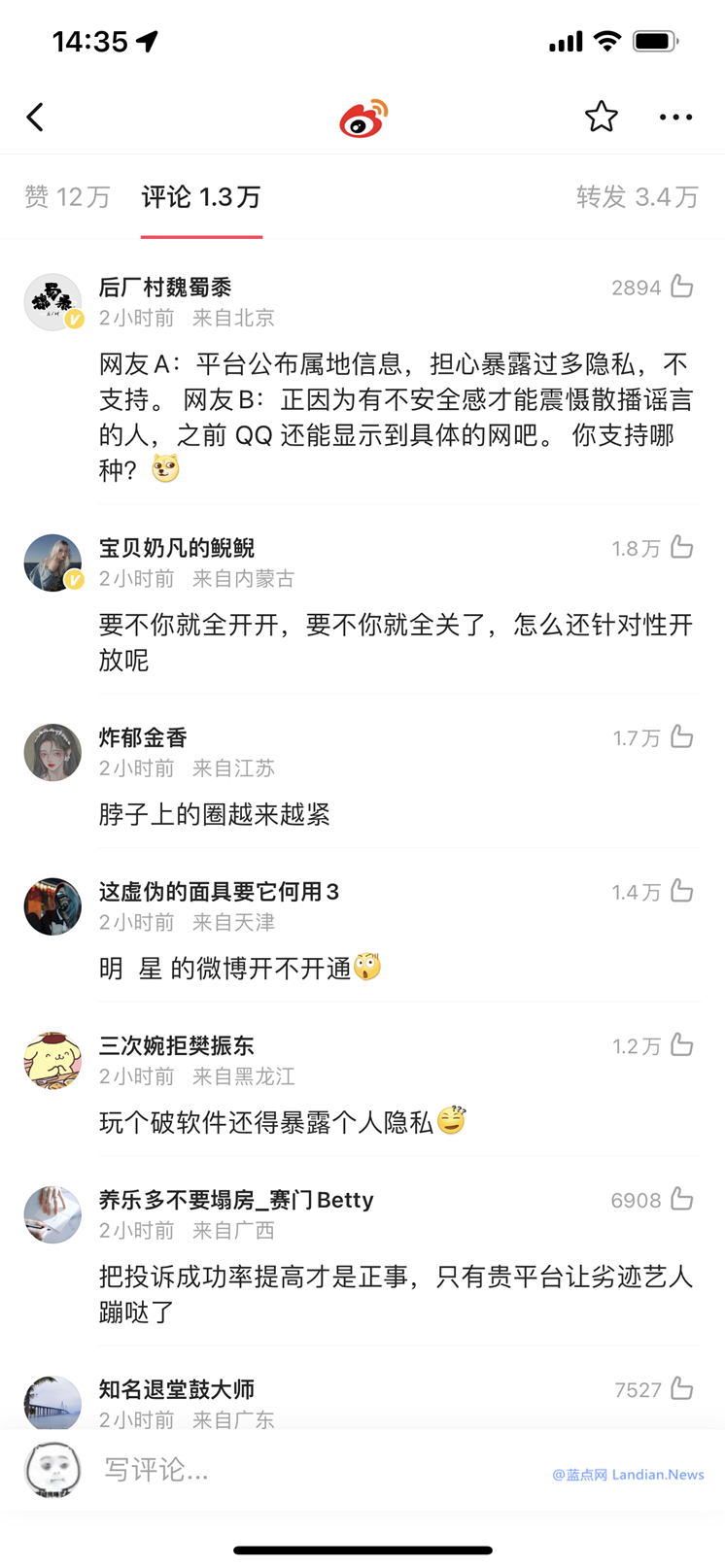View 宝贝奶凡的鲵鲵's profile via avatar

[x=52, y=562]
